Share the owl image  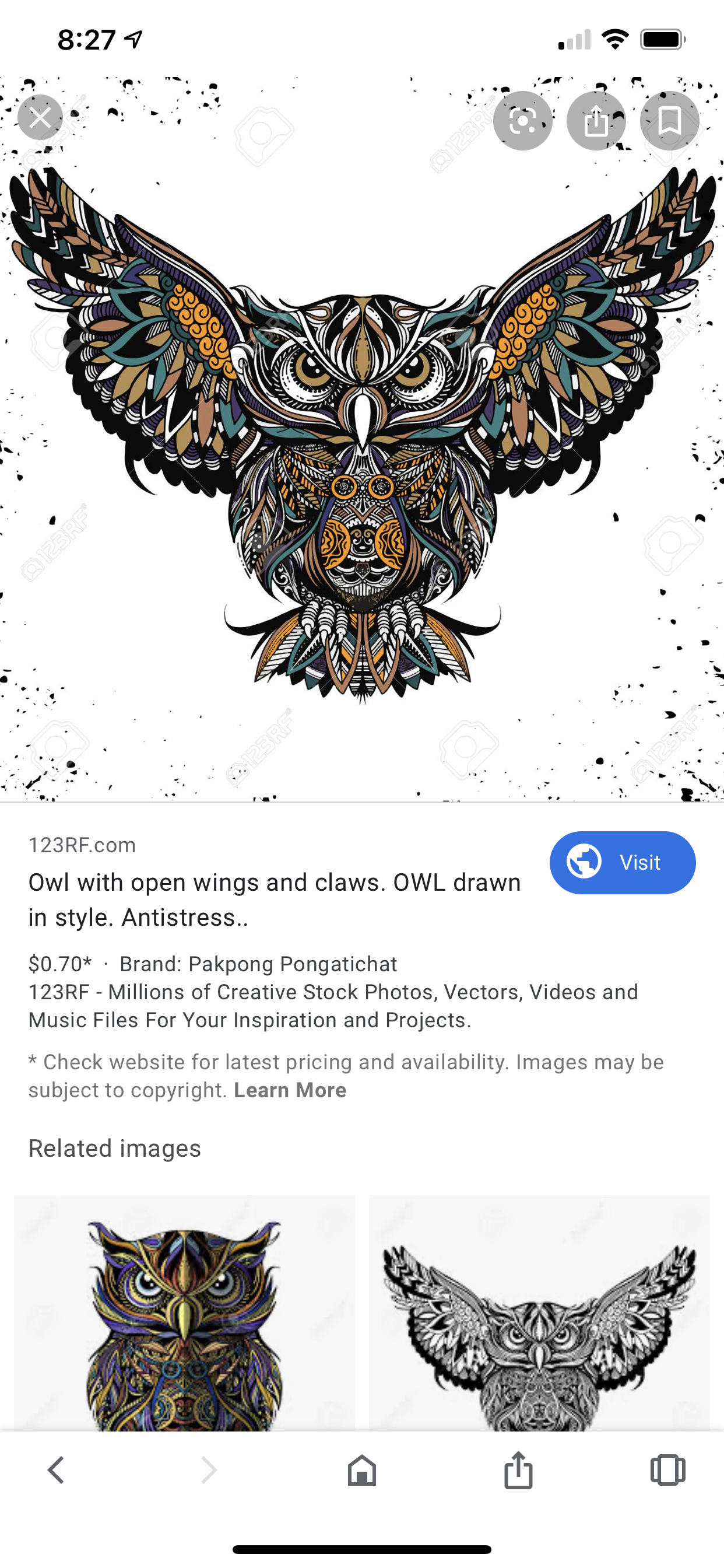pos(596,121)
